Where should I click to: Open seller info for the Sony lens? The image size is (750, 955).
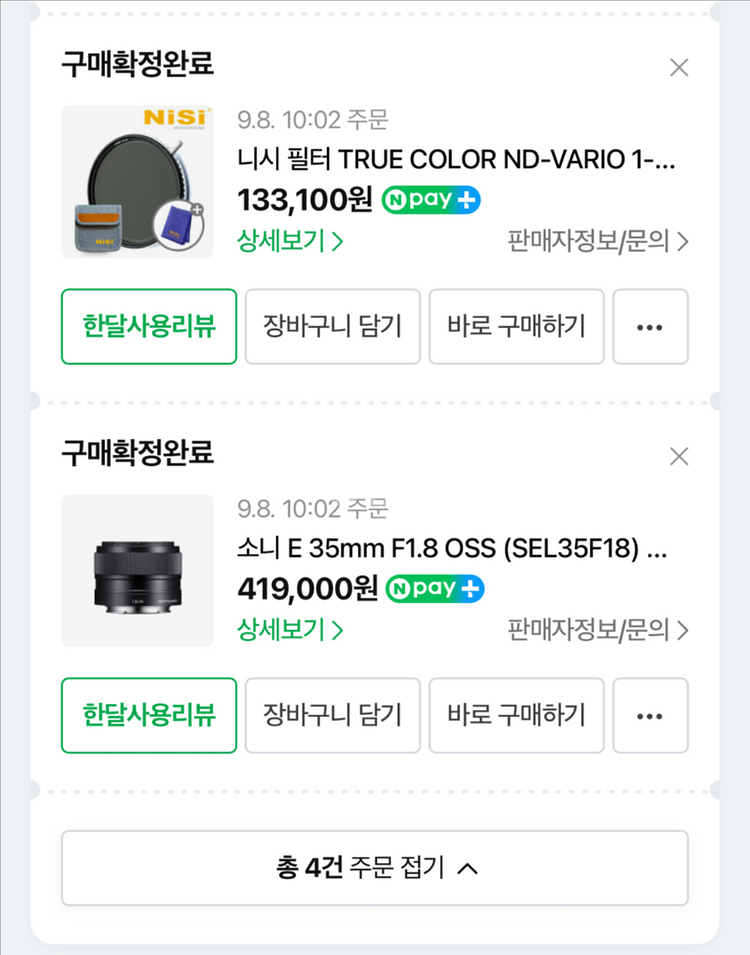(598, 630)
